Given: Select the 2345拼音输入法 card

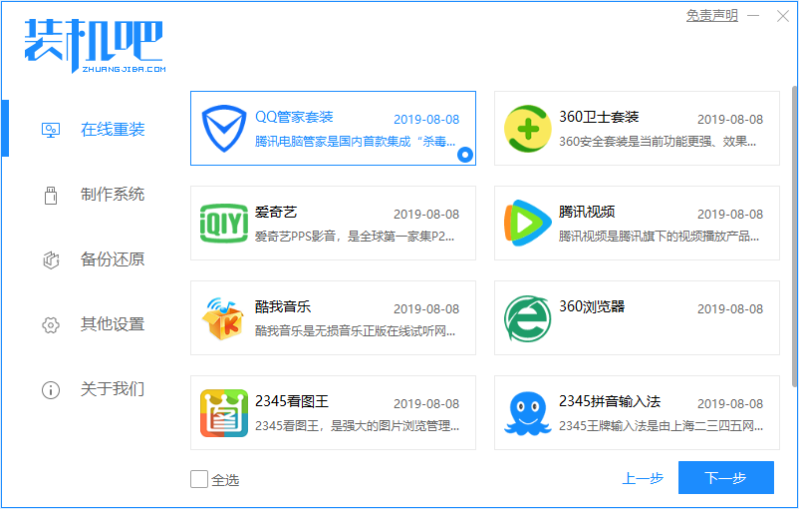Looking at the screenshot, I should pyautogui.click(x=636, y=413).
